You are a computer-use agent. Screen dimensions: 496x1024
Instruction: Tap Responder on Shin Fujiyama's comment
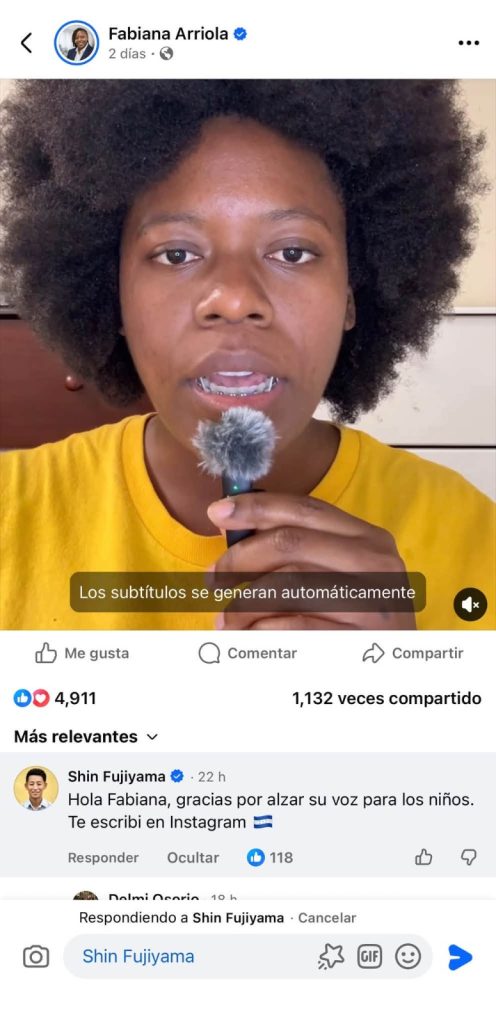[x=103, y=857]
